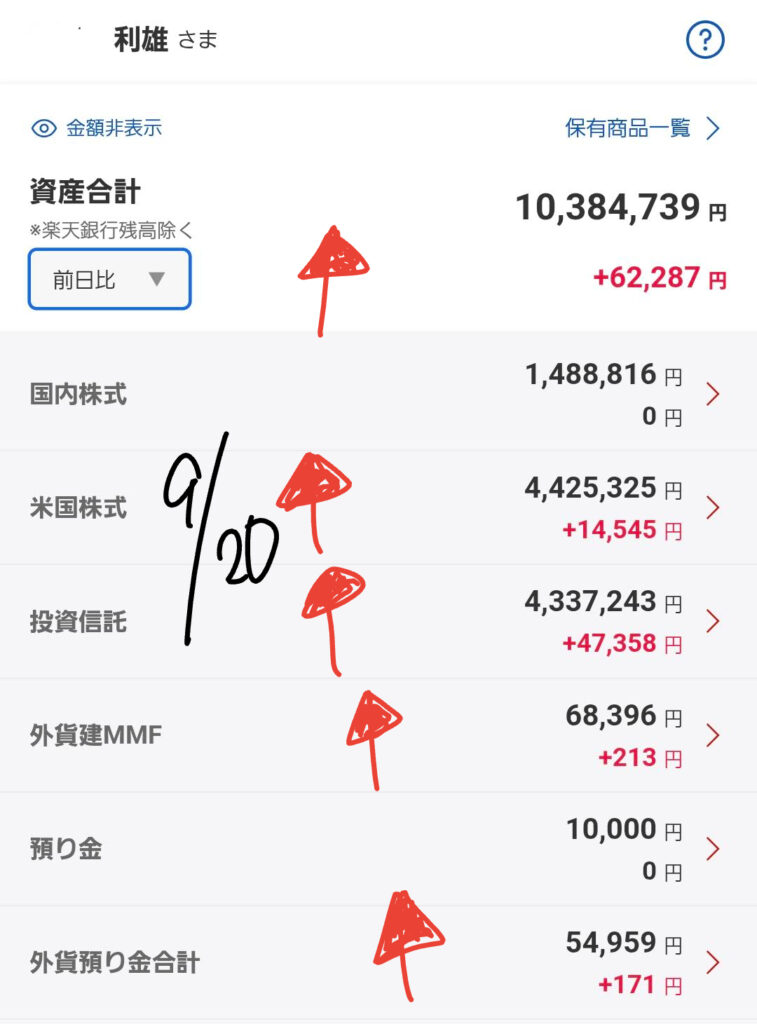Open the 国内株式 row
Viewport: 757px width, 1024px height.
(x=378, y=394)
